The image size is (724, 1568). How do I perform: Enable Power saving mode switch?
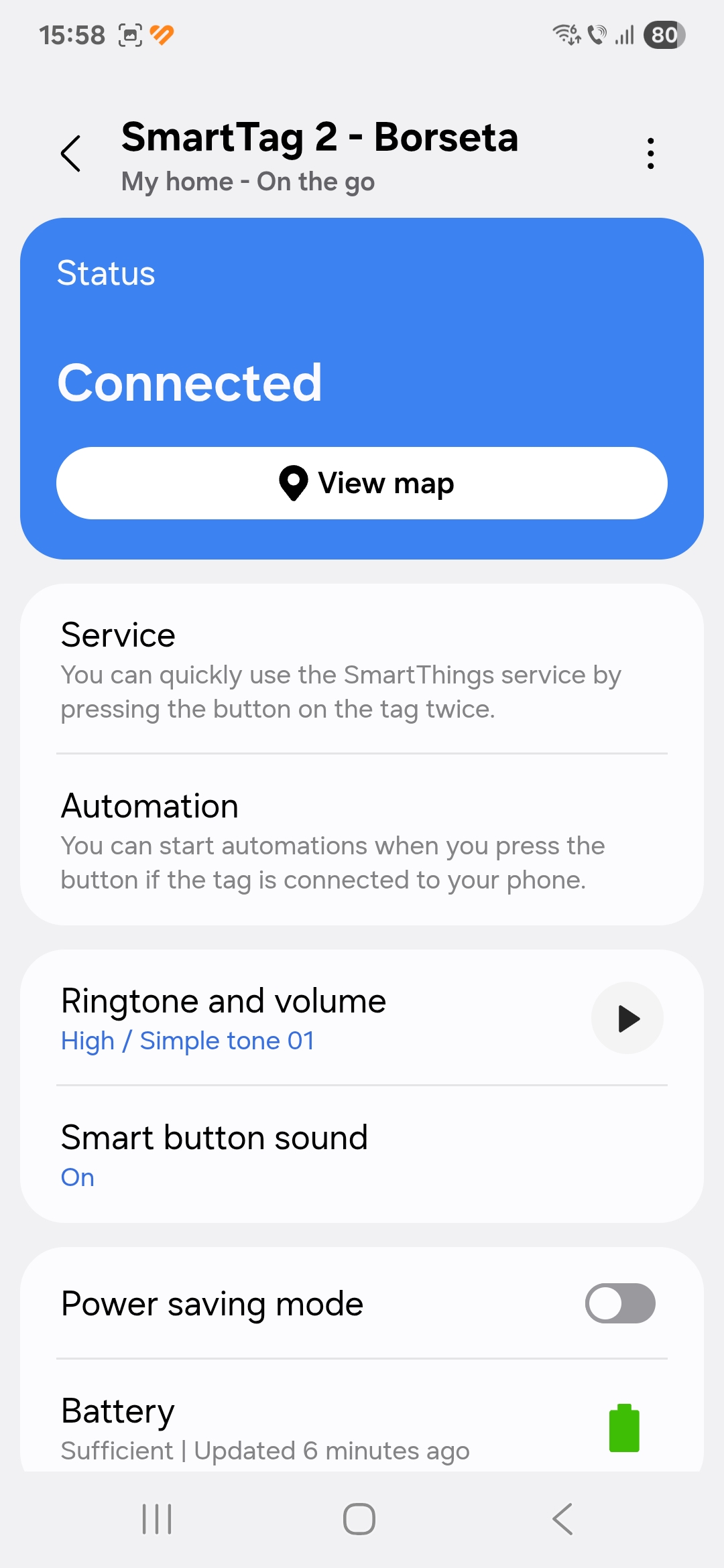pos(620,1303)
